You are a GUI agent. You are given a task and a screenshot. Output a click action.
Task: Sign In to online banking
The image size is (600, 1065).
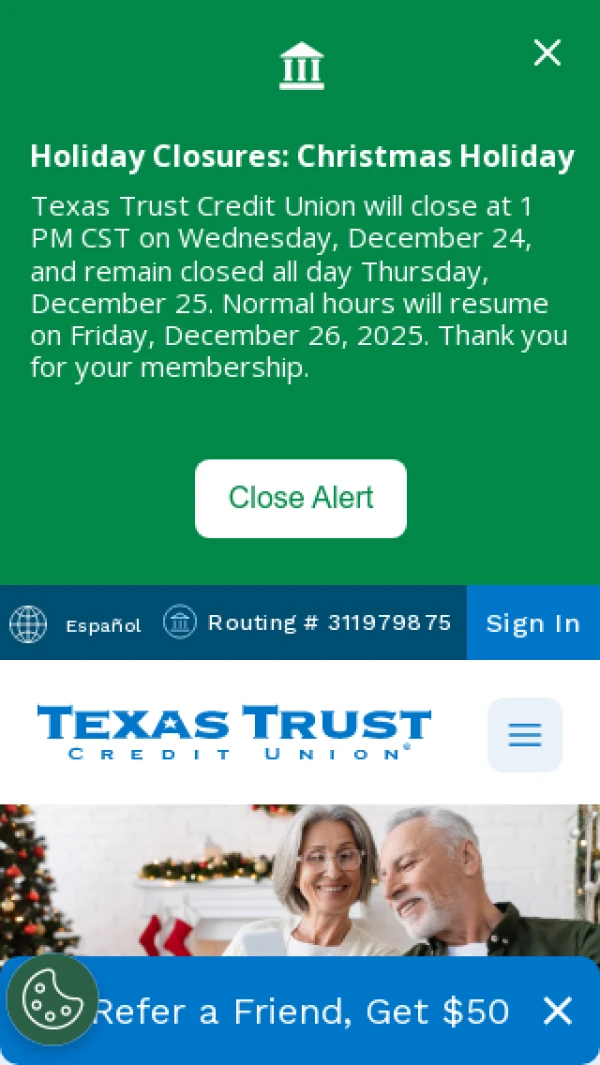532,623
